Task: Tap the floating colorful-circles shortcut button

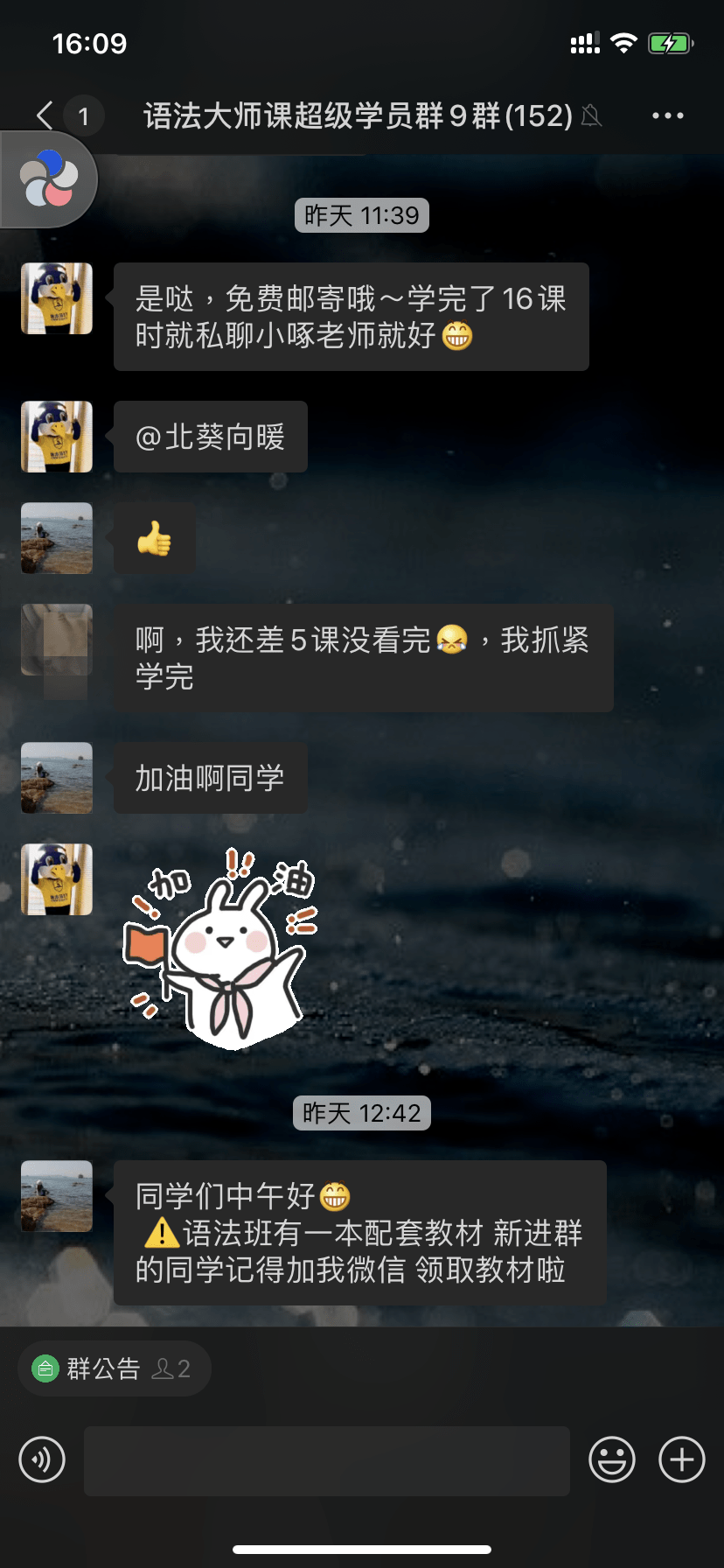Action: point(49,179)
